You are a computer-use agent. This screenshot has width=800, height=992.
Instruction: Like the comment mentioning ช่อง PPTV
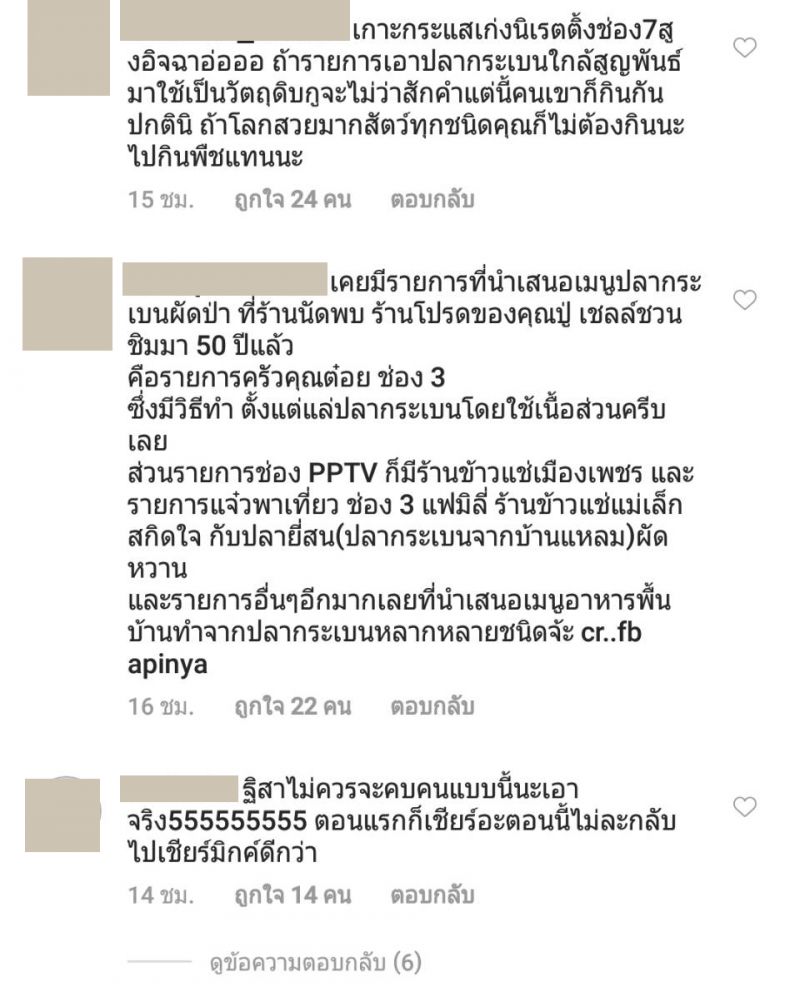tap(745, 300)
